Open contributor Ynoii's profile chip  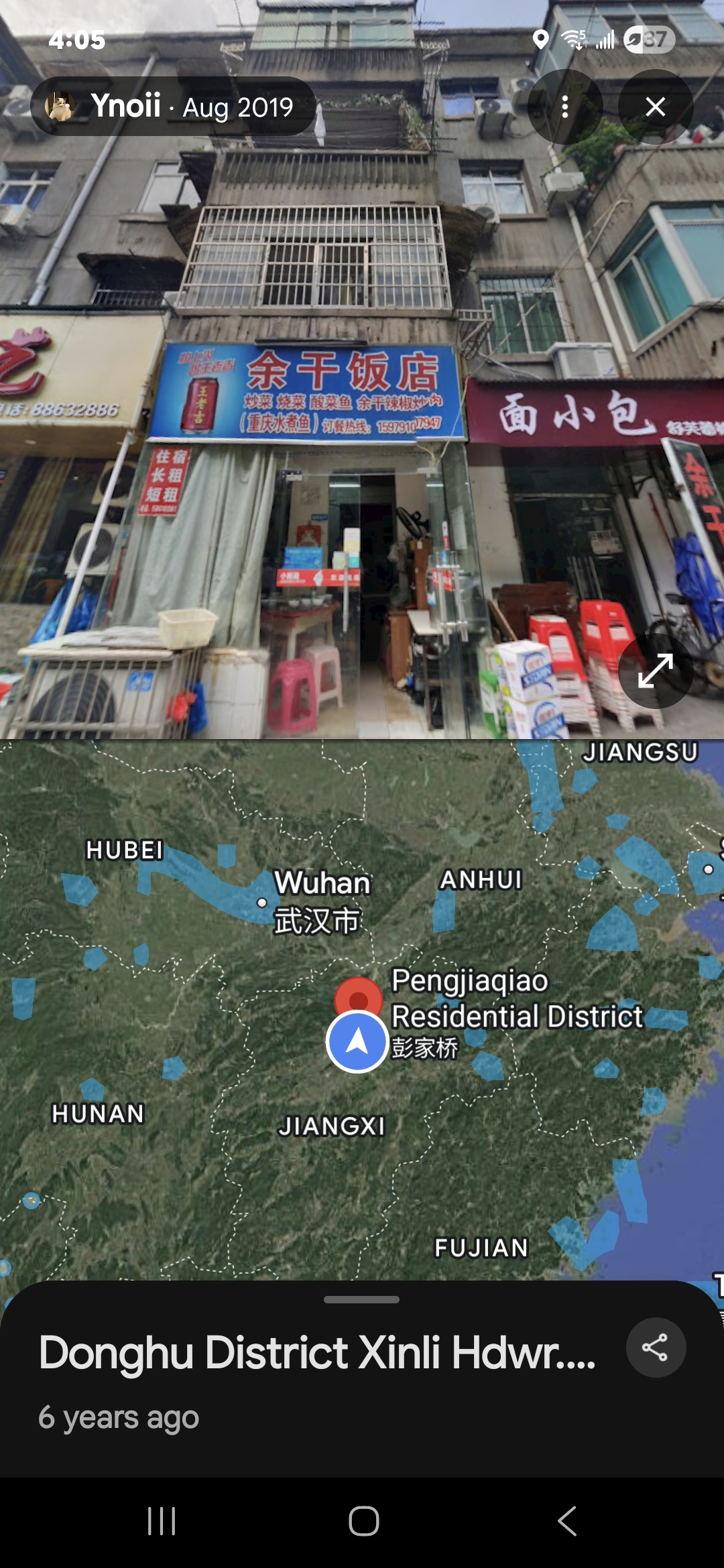pos(173,107)
